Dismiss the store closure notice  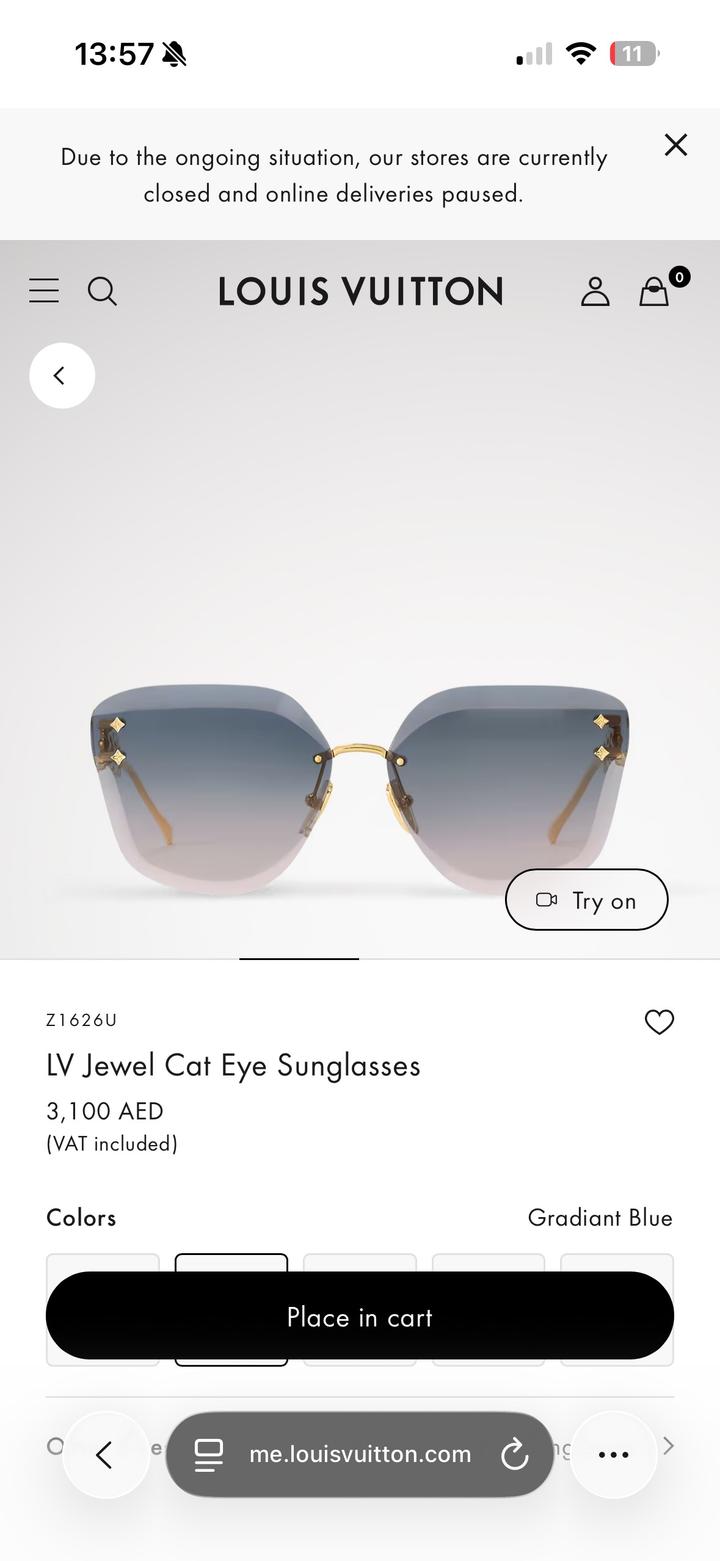[x=675, y=144]
